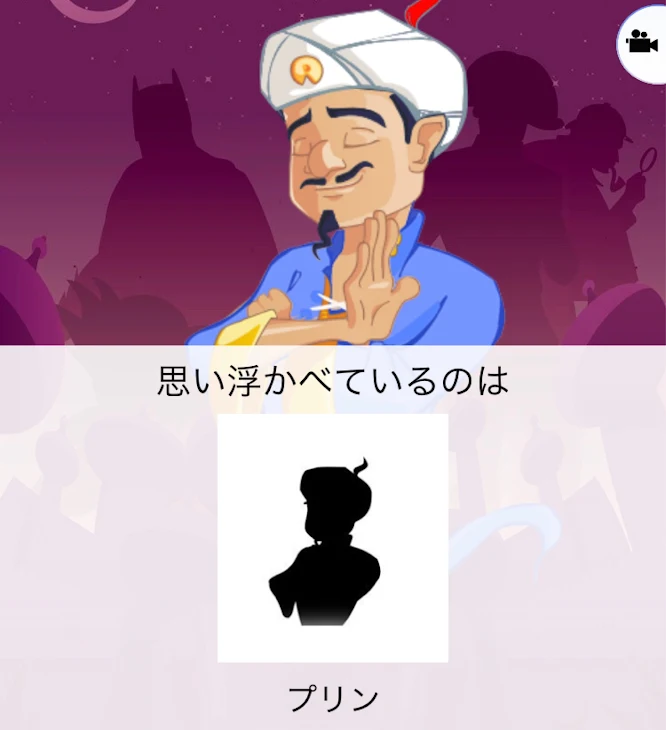666x730 pixels.
Task: Tap the video camera record icon
Action: point(642,42)
